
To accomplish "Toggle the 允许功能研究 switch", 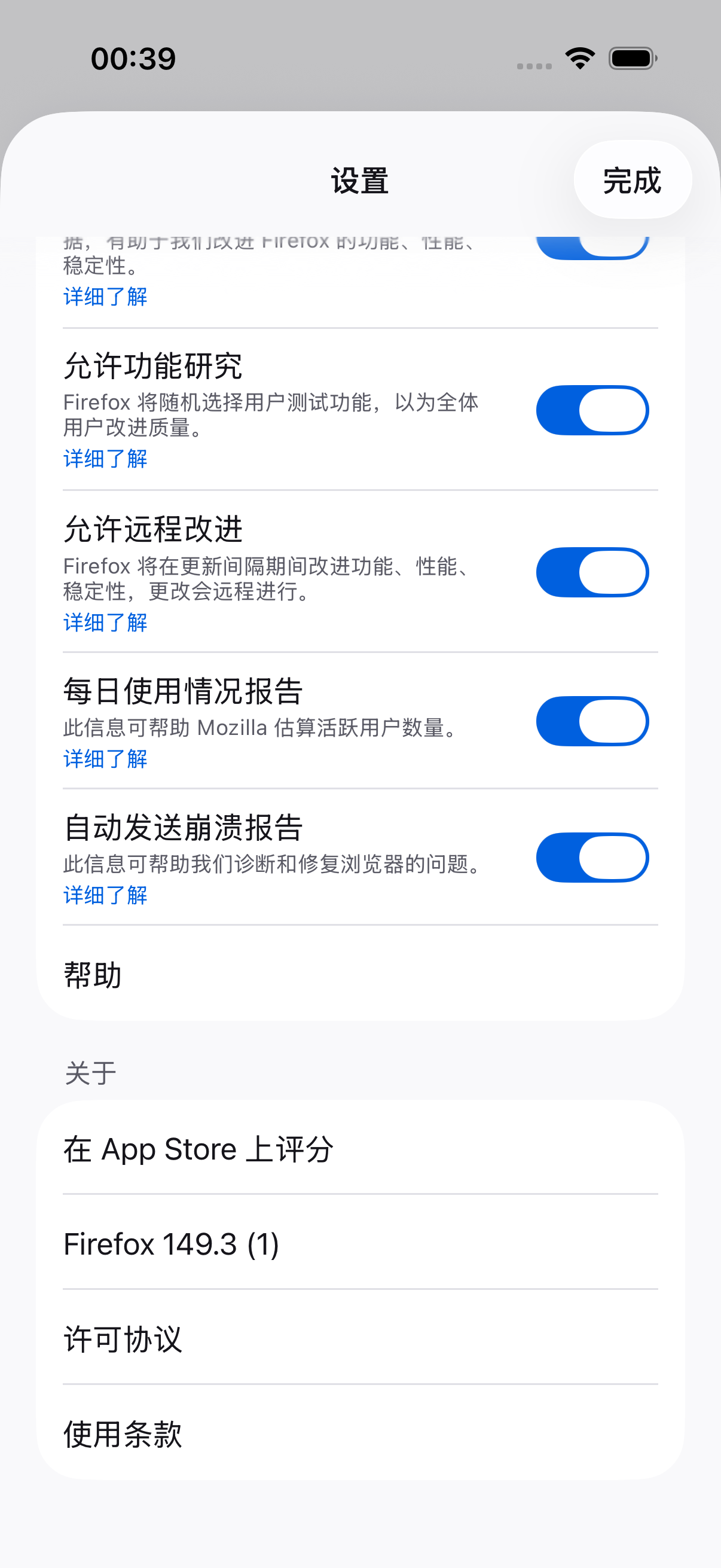I will click(591, 410).
